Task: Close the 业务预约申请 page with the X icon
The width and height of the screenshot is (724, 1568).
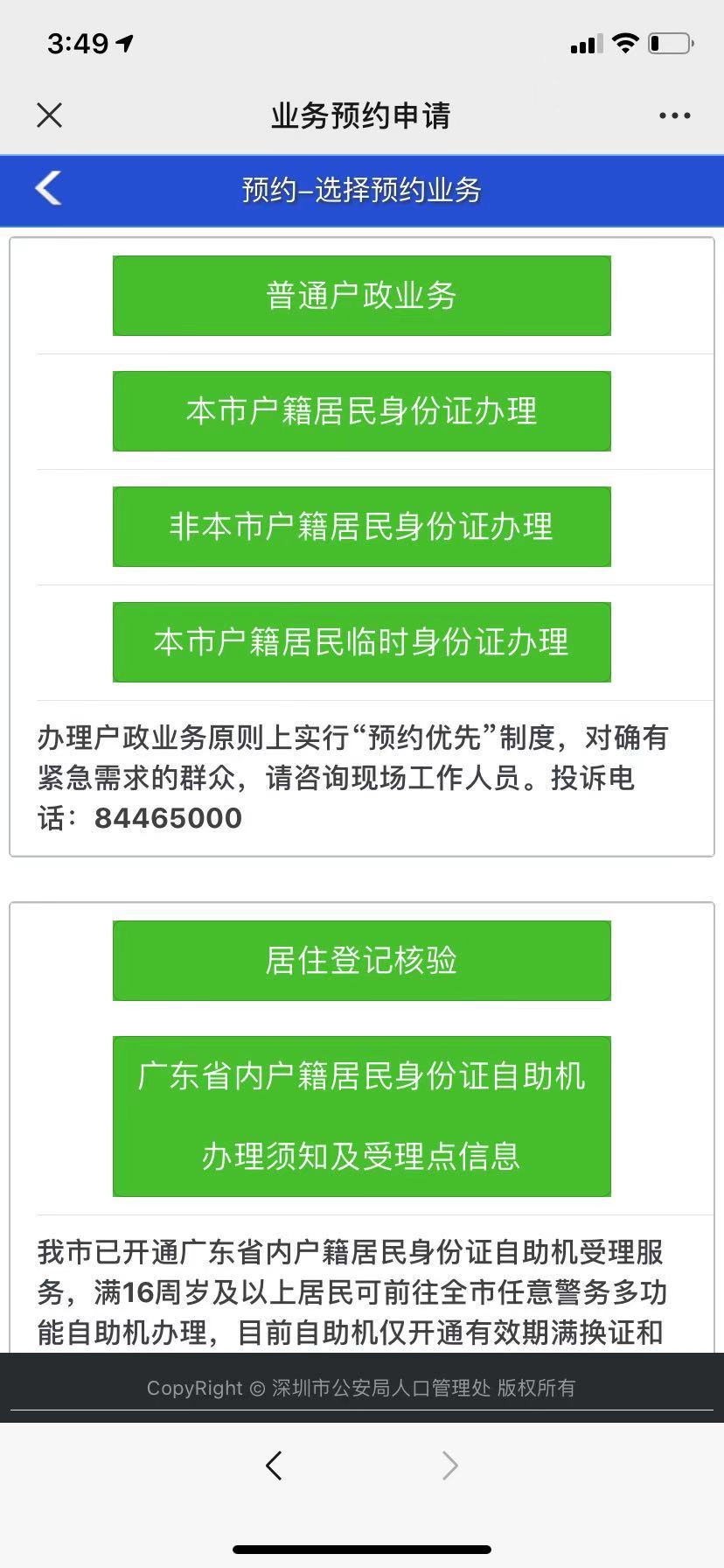Action: click(x=49, y=115)
